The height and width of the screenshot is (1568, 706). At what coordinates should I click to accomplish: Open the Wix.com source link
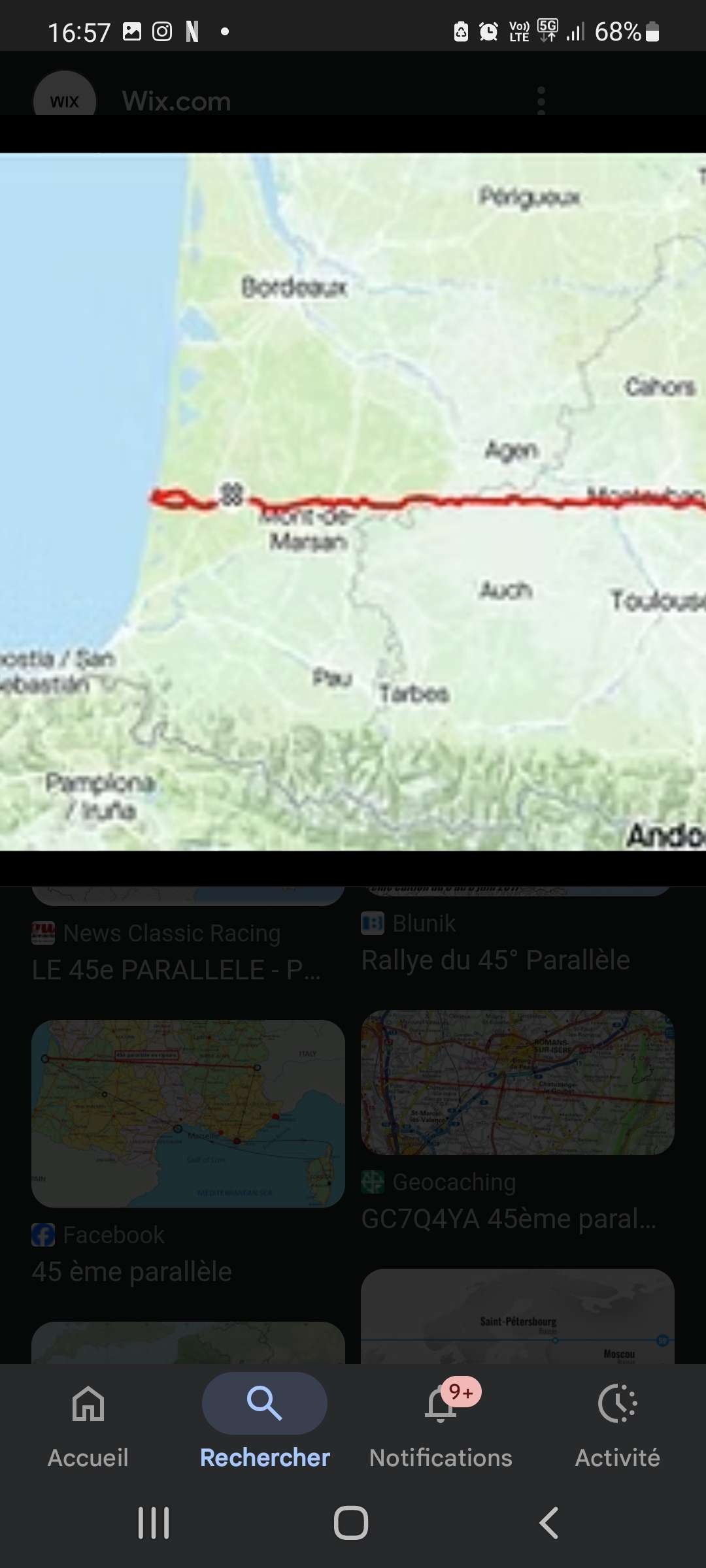coord(176,101)
